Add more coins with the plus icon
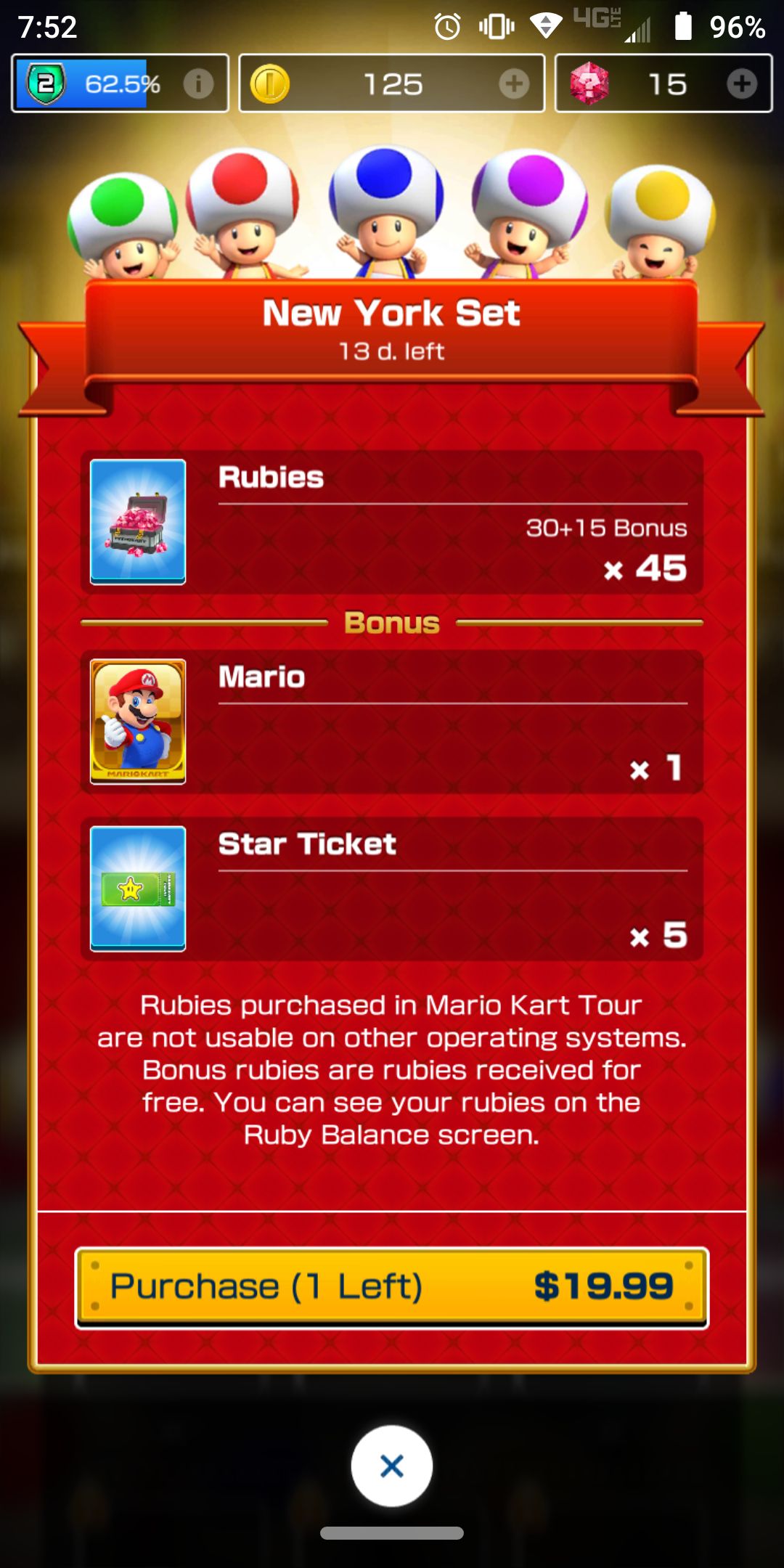784x1568 pixels. pyautogui.click(x=514, y=83)
